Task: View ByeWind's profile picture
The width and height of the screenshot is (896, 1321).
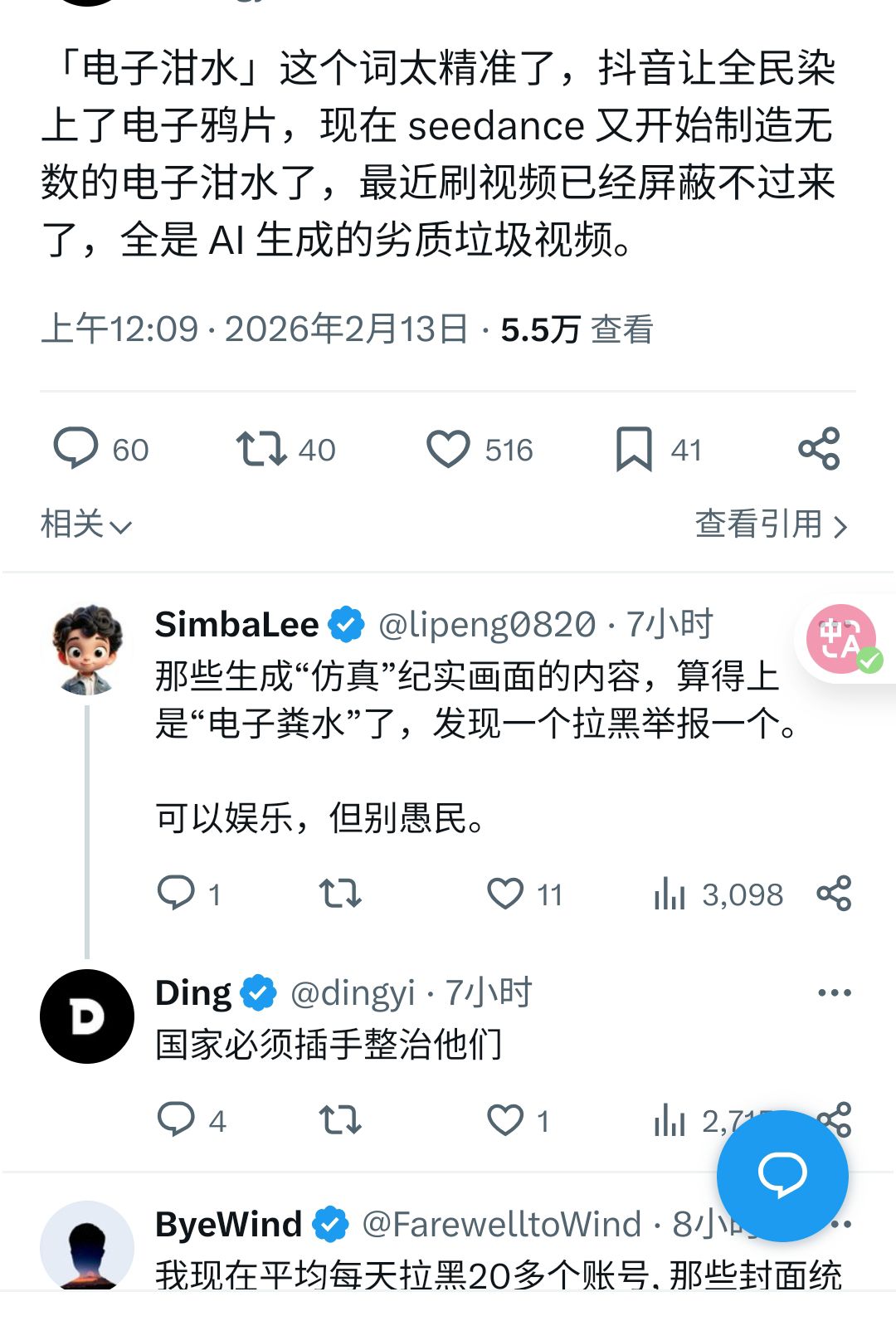Action: tap(87, 1245)
